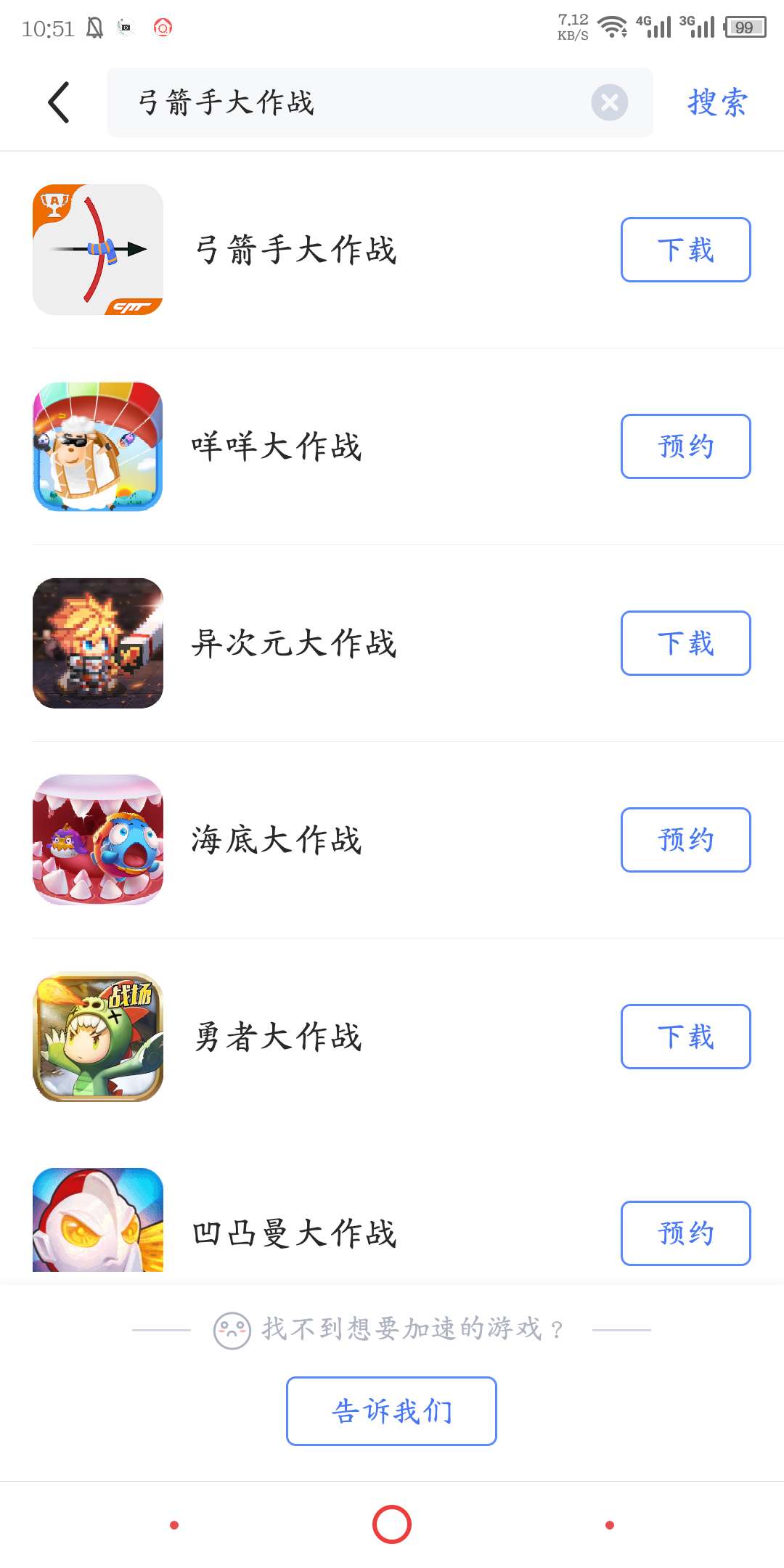This screenshot has width=784, height=1568.
Task: Download 勇者大作战
Action: [x=685, y=1037]
